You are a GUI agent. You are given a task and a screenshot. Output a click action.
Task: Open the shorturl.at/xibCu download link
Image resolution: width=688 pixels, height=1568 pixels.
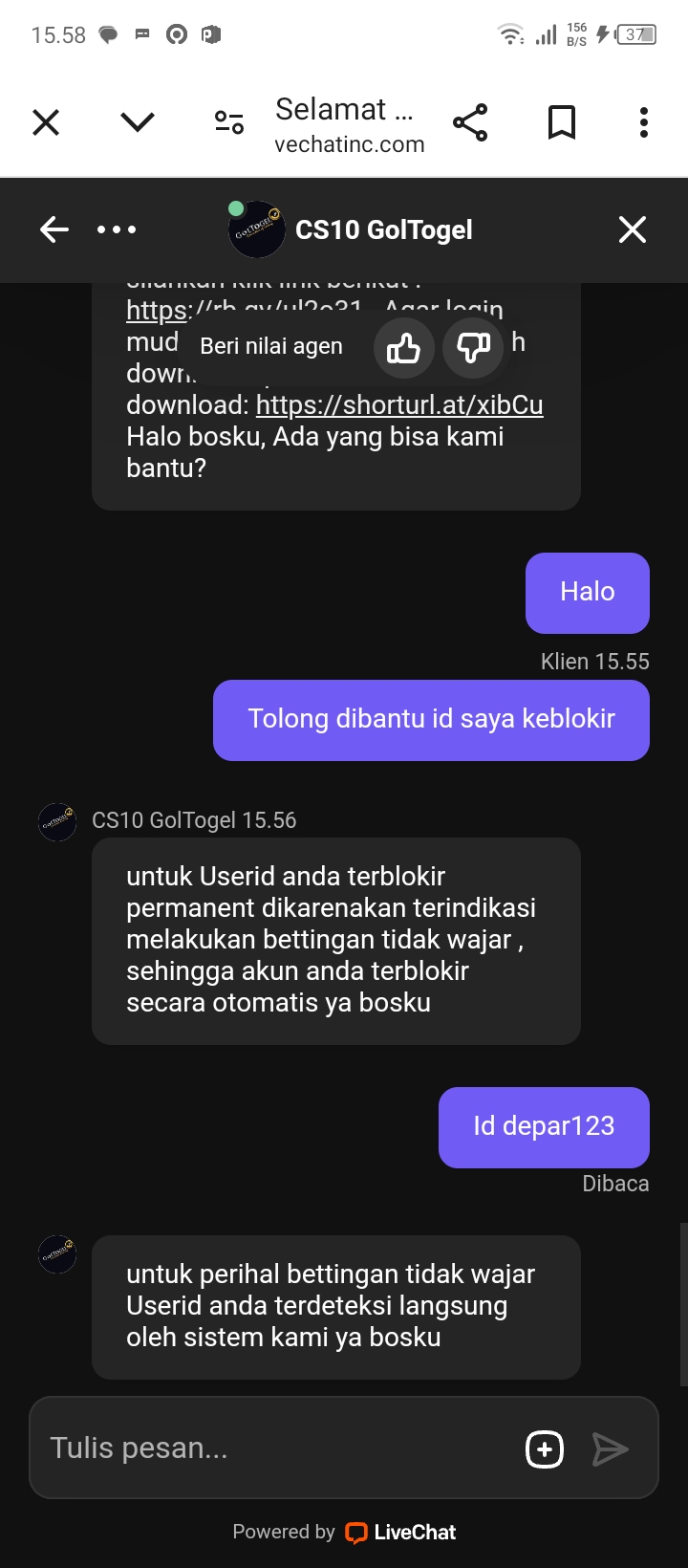click(399, 405)
